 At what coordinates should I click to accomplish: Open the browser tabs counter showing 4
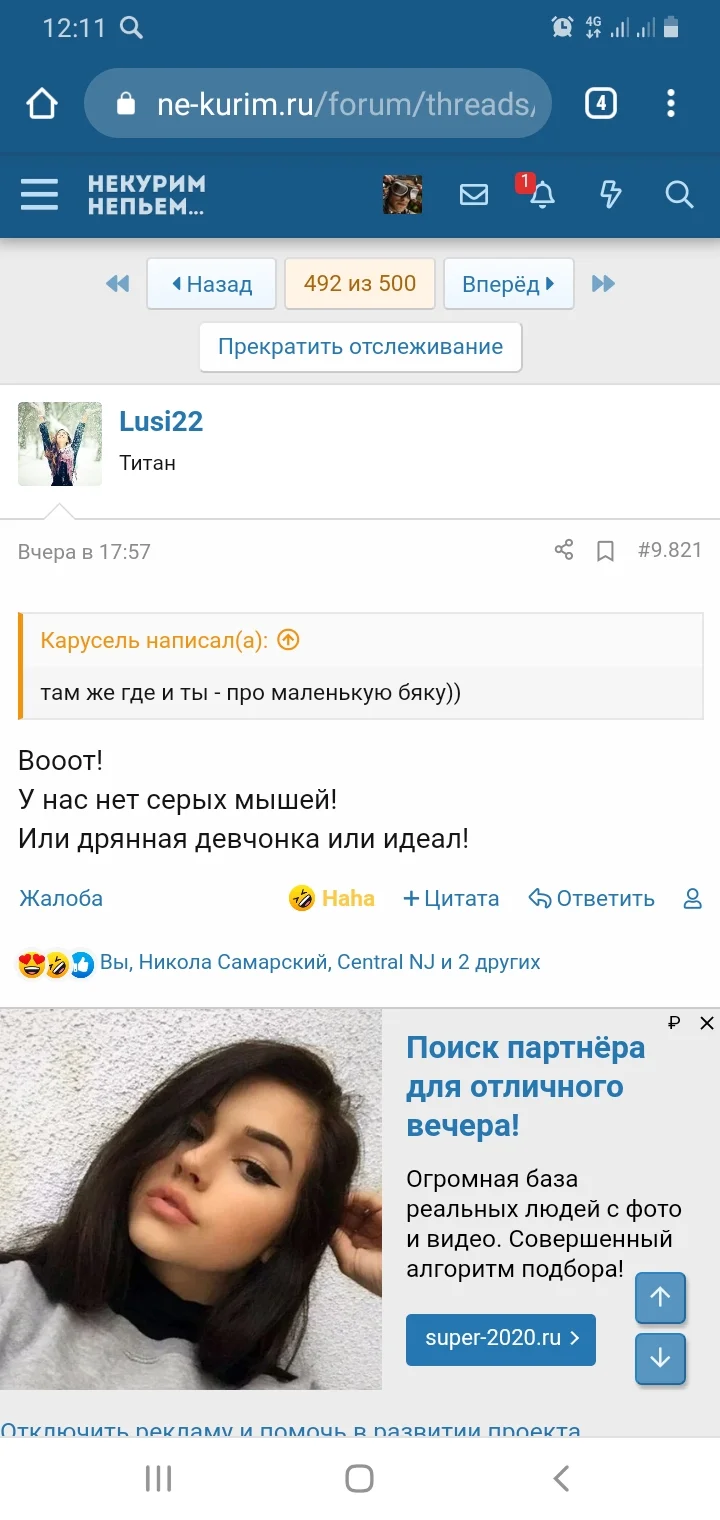click(601, 103)
